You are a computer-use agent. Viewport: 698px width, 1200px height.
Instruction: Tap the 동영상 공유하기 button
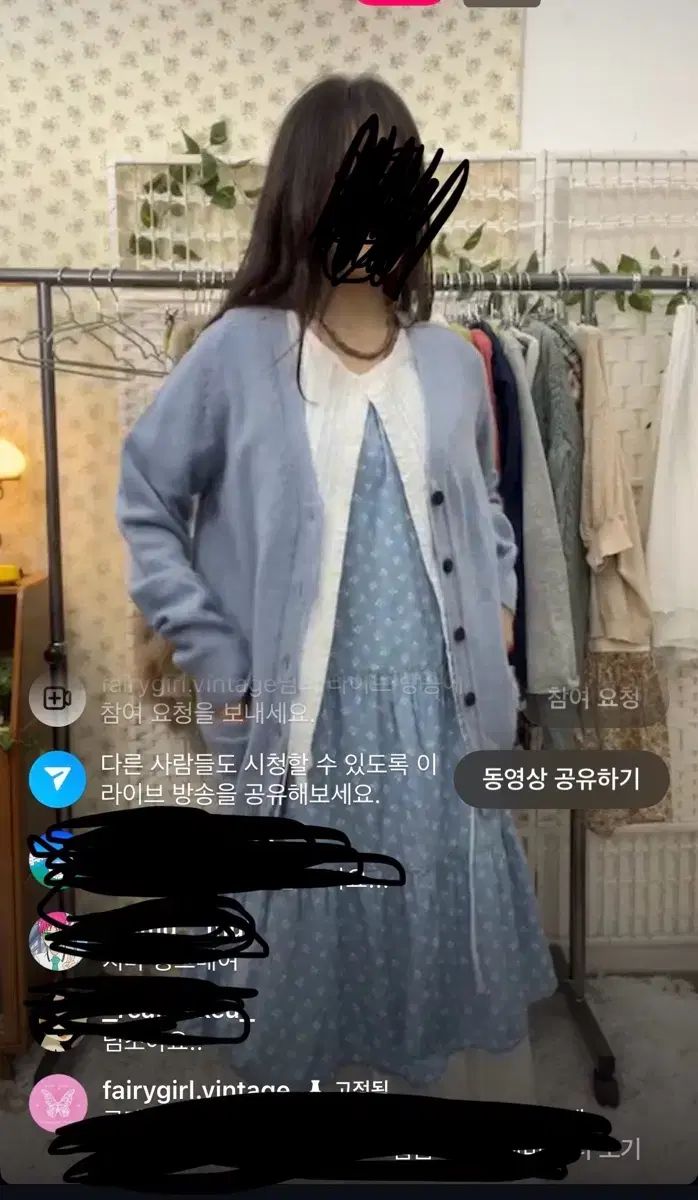coord(561,779)
